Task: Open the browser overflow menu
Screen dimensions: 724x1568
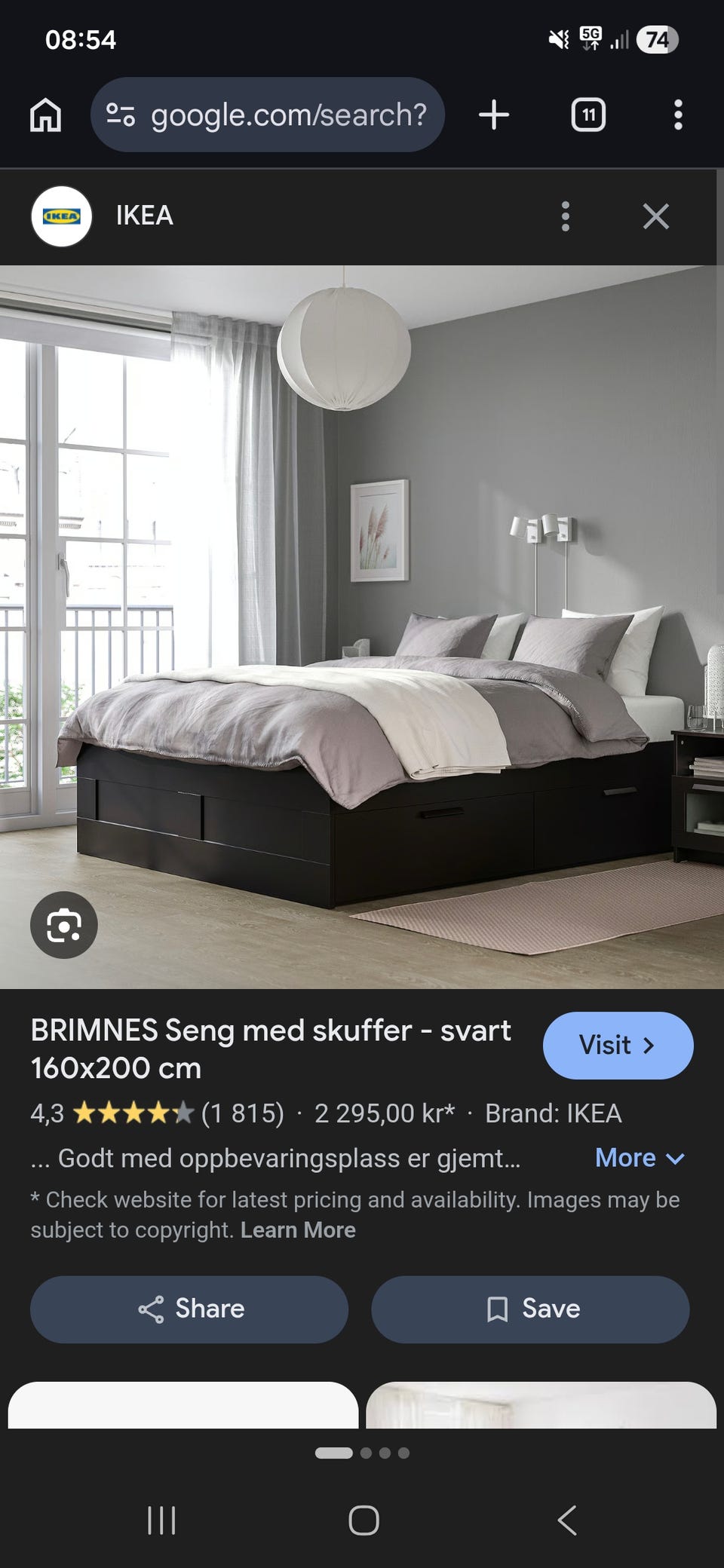Action: pos(678,115)
